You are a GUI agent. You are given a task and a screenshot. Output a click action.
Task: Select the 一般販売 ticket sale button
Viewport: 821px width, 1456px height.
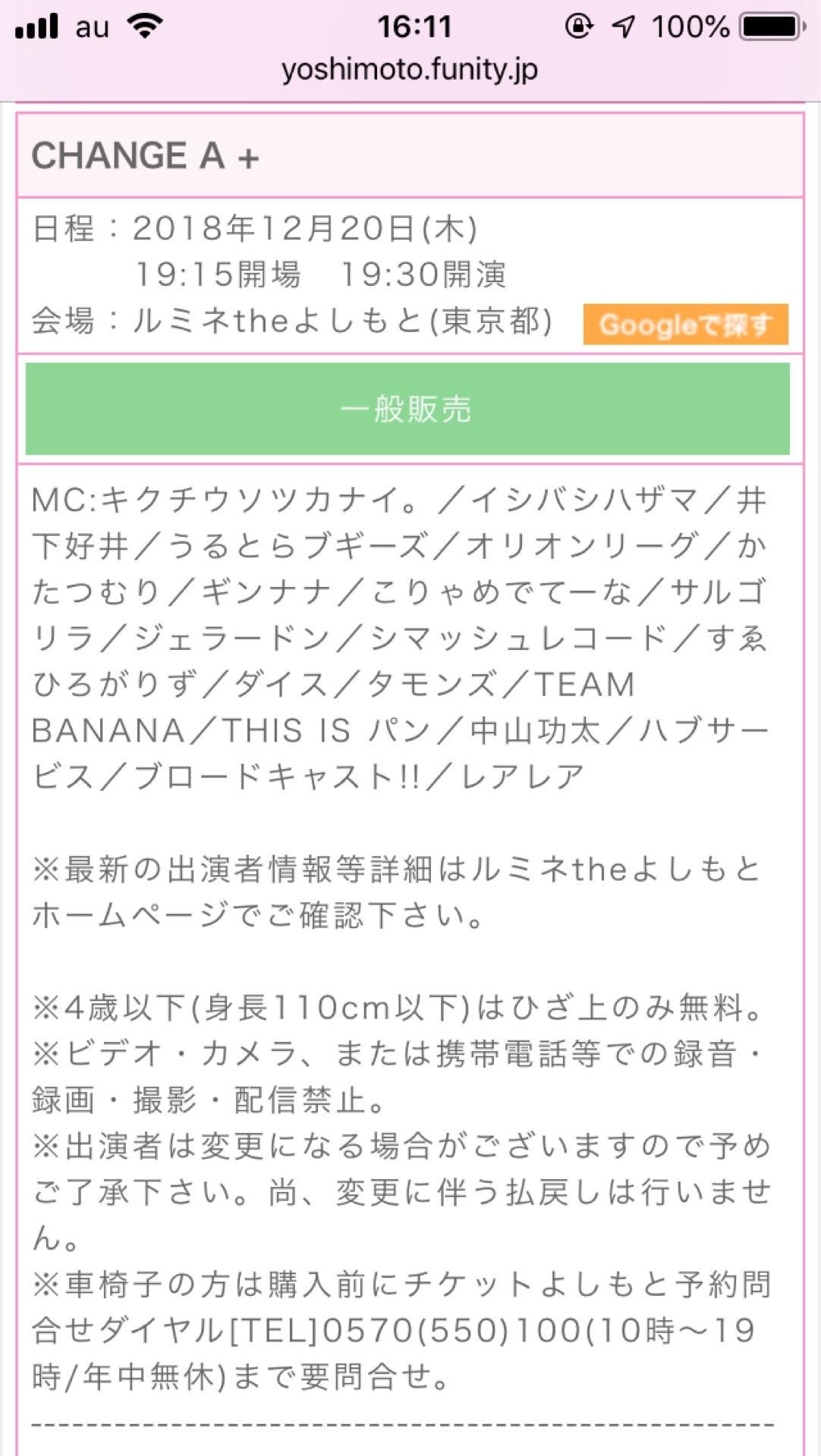point(407,409)
